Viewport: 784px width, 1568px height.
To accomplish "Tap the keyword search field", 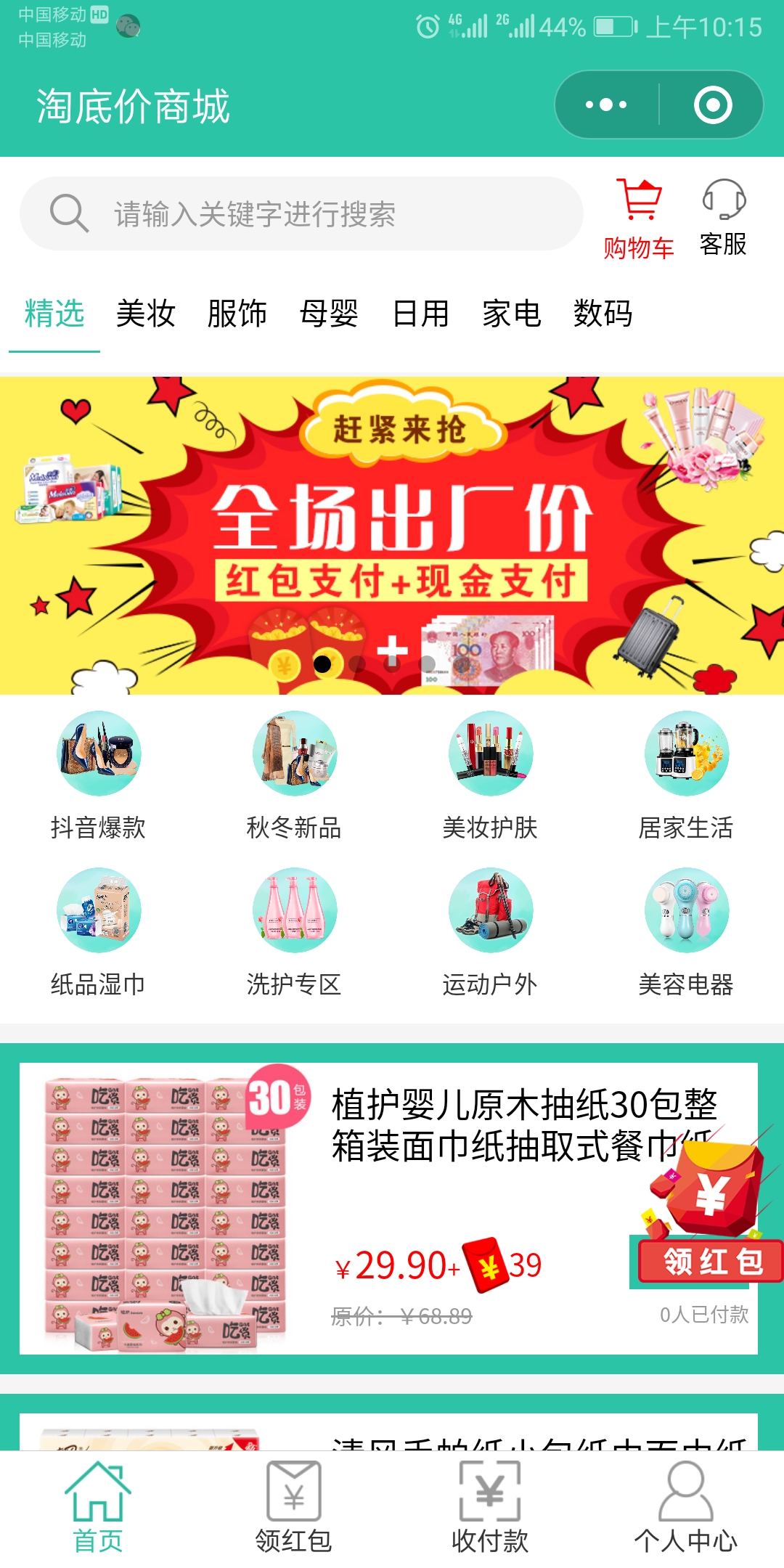I will point(301,214).
